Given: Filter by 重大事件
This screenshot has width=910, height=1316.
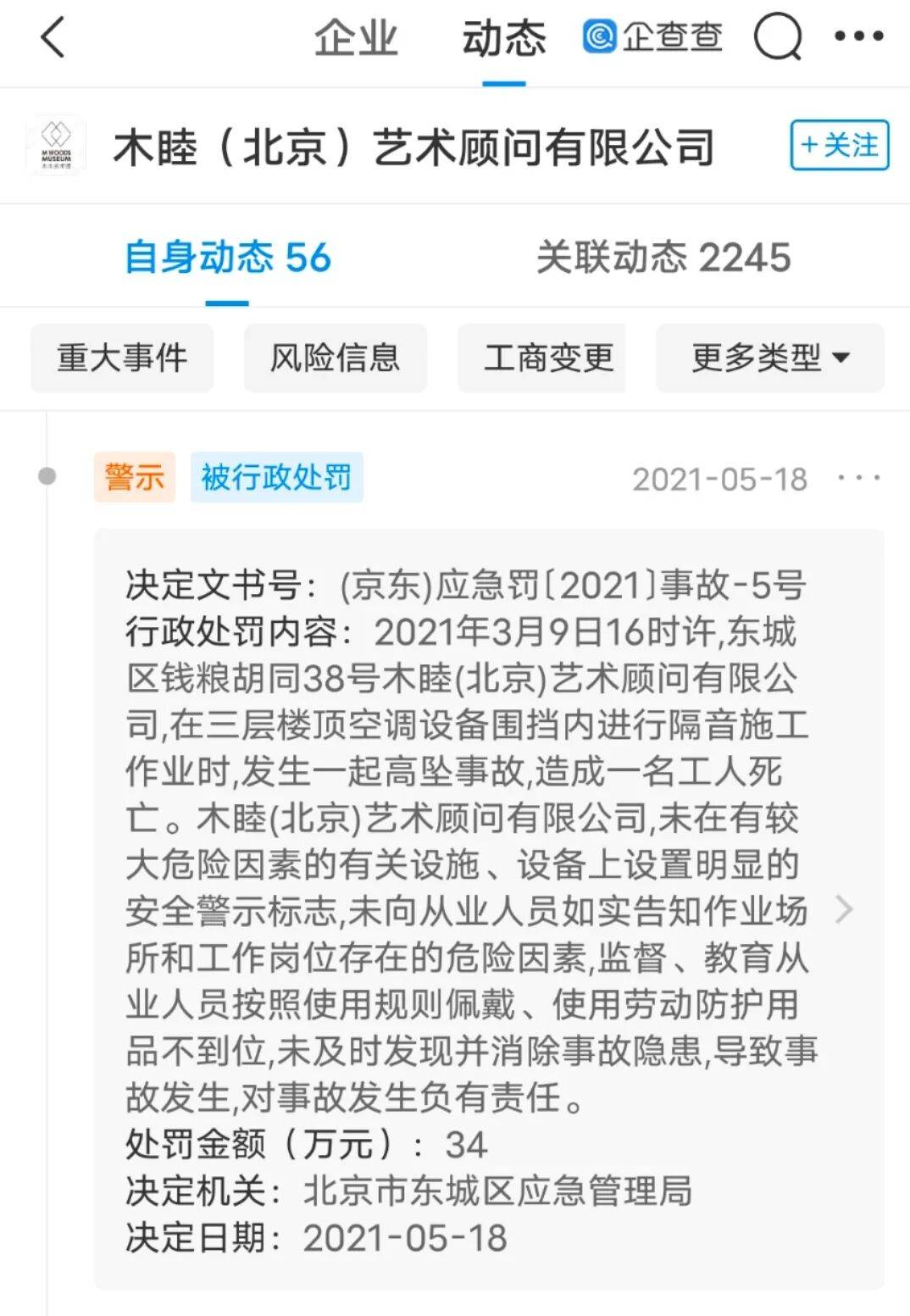Looking at the screenshot, I should coord(122,358).
